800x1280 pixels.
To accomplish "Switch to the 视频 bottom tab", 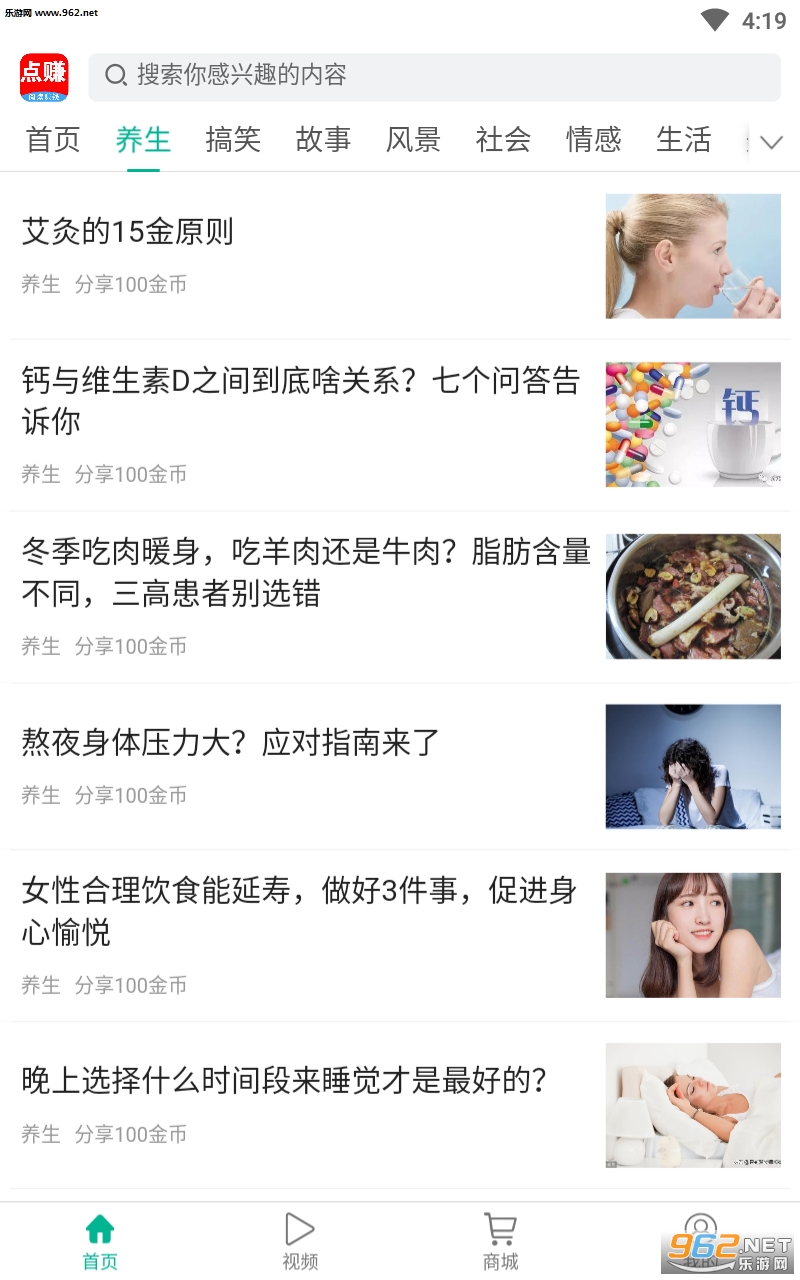I will [300, 1241].
